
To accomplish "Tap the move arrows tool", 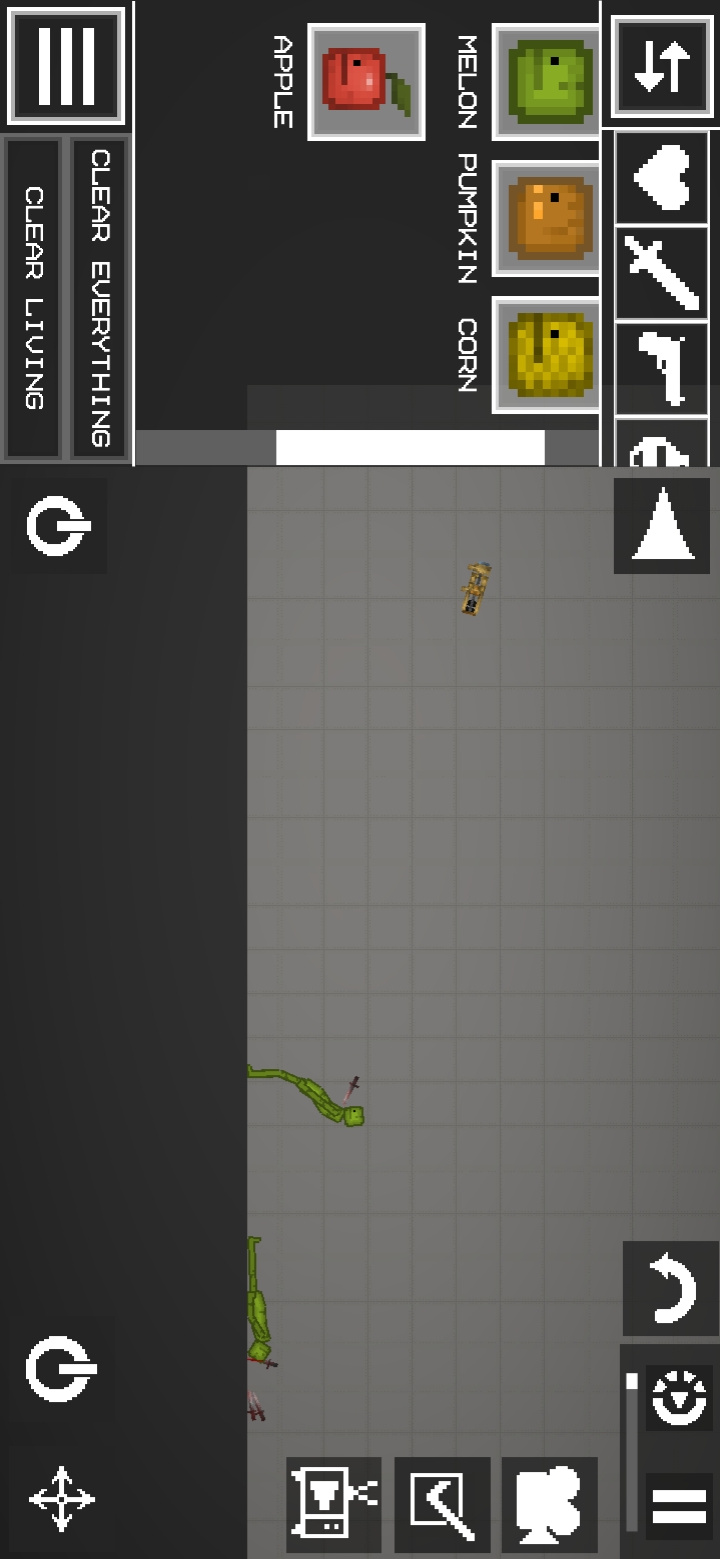I will tap(62, 1500).
